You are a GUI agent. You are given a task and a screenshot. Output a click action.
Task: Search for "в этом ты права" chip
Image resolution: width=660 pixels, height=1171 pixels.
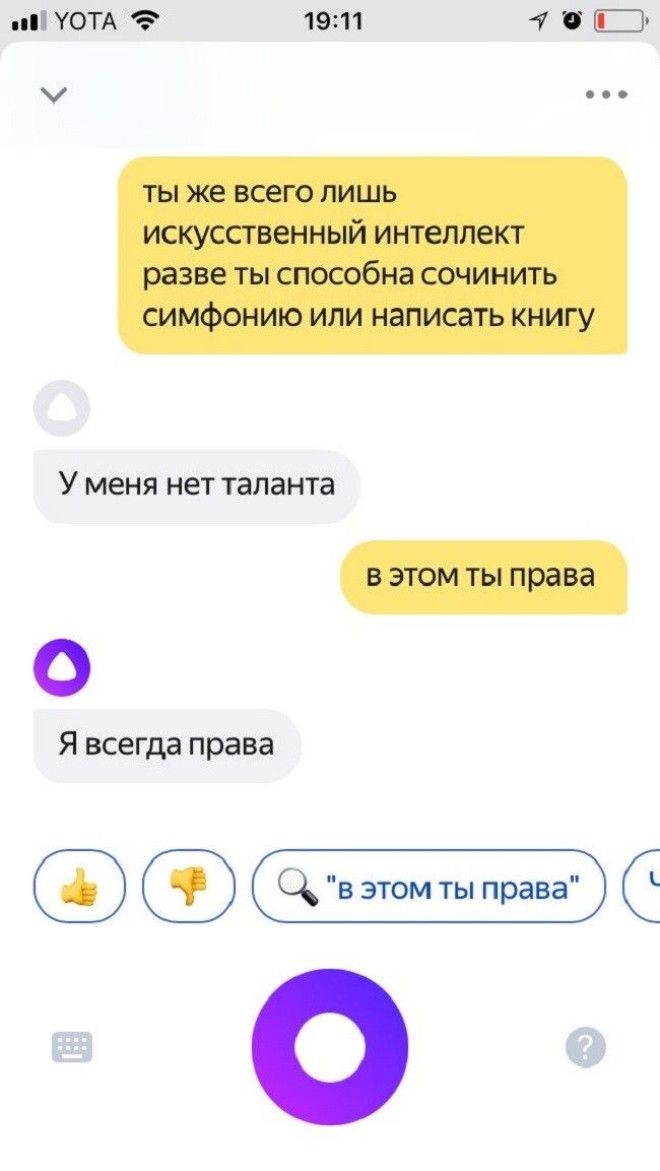[x=429, y=885]
